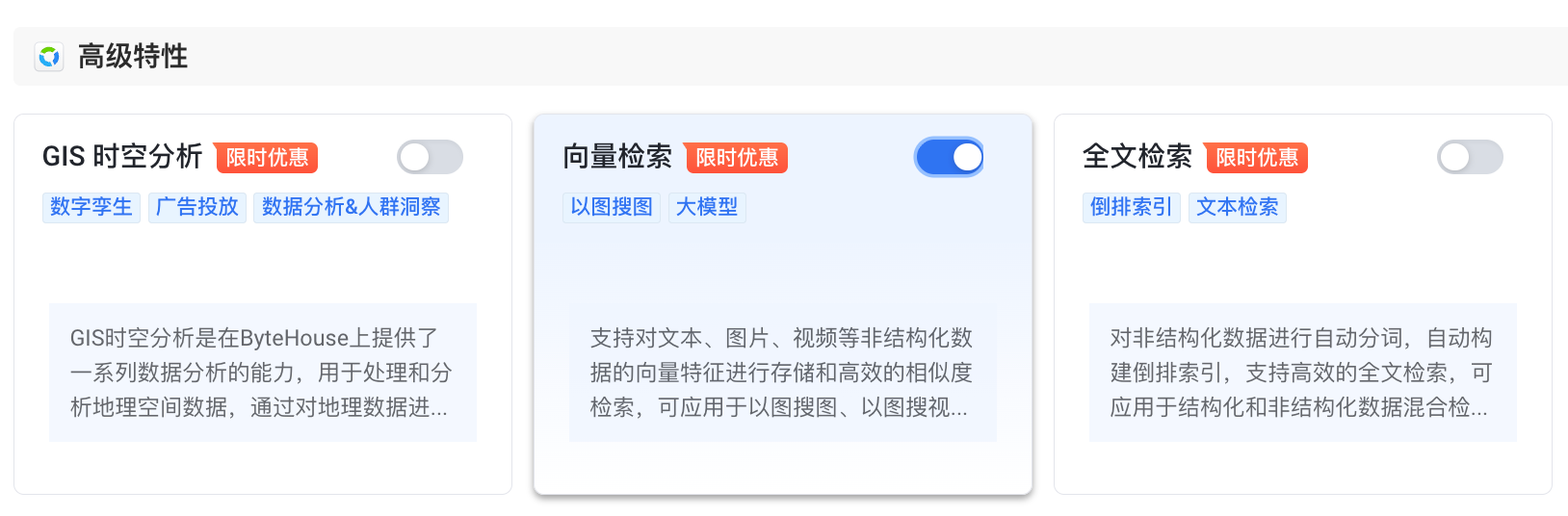This screenshot has height=516, width=1568.
Task: Enable the 全文检索 toggle
Action: (1470, 157)
